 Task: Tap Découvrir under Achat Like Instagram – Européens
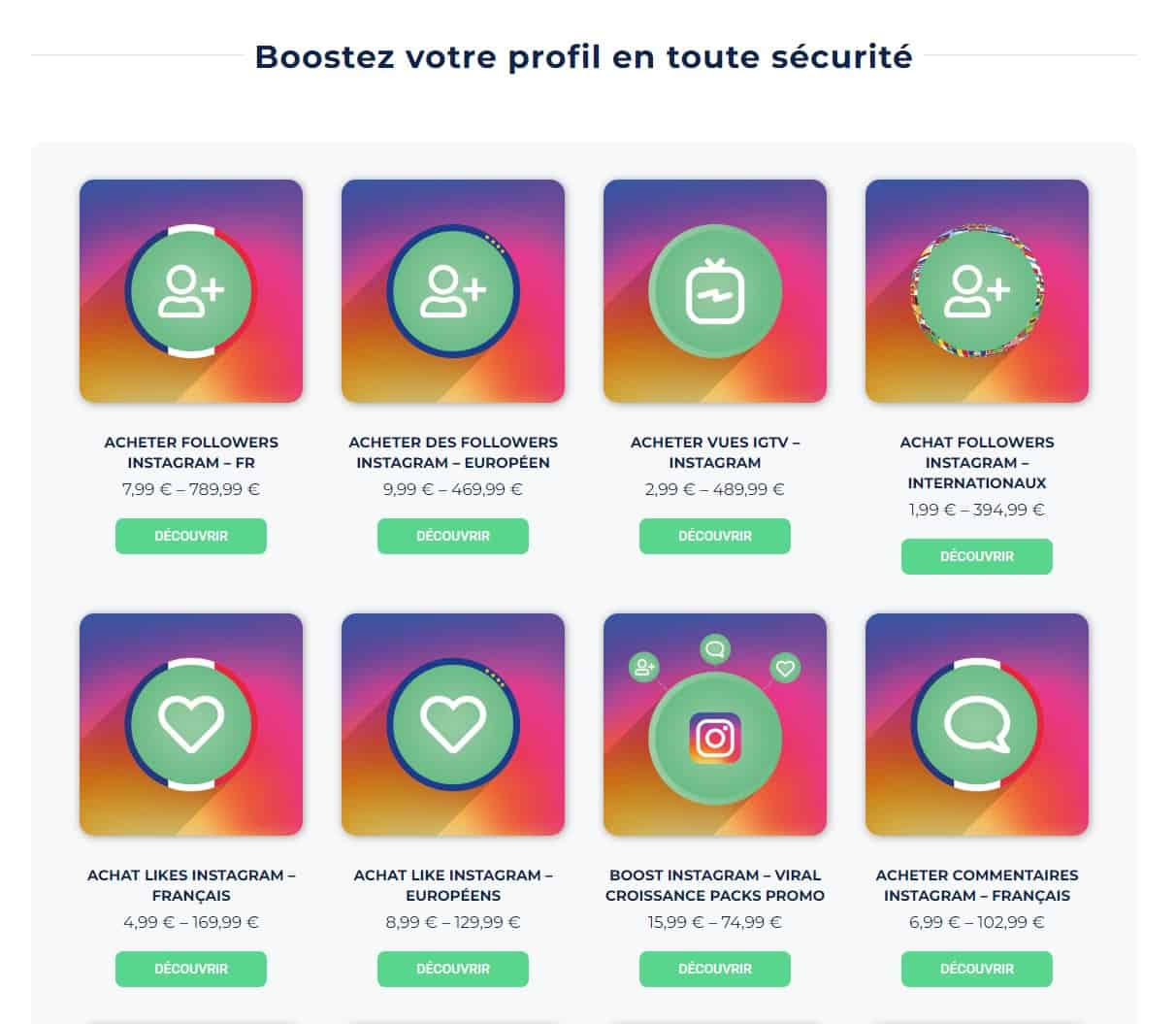[453, 969]
